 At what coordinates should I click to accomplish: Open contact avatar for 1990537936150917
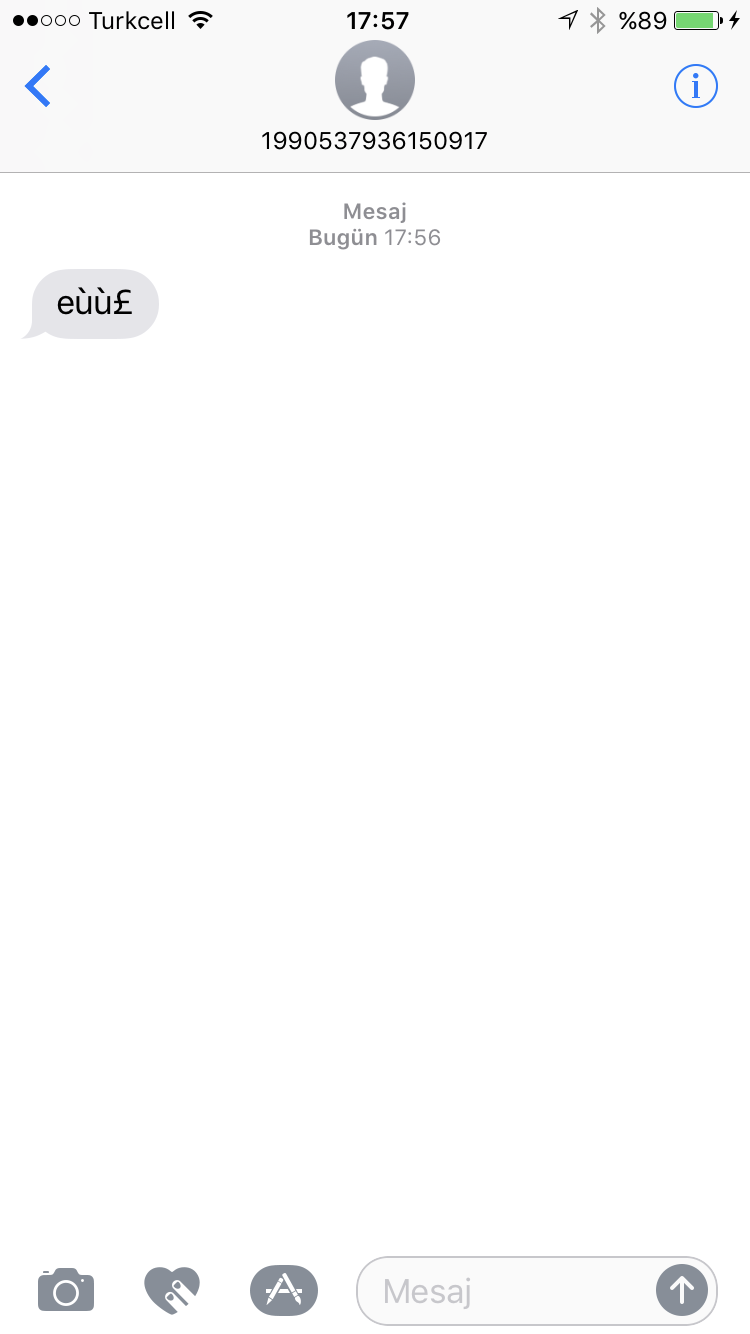pyautogui.click(x=375, y=82)
